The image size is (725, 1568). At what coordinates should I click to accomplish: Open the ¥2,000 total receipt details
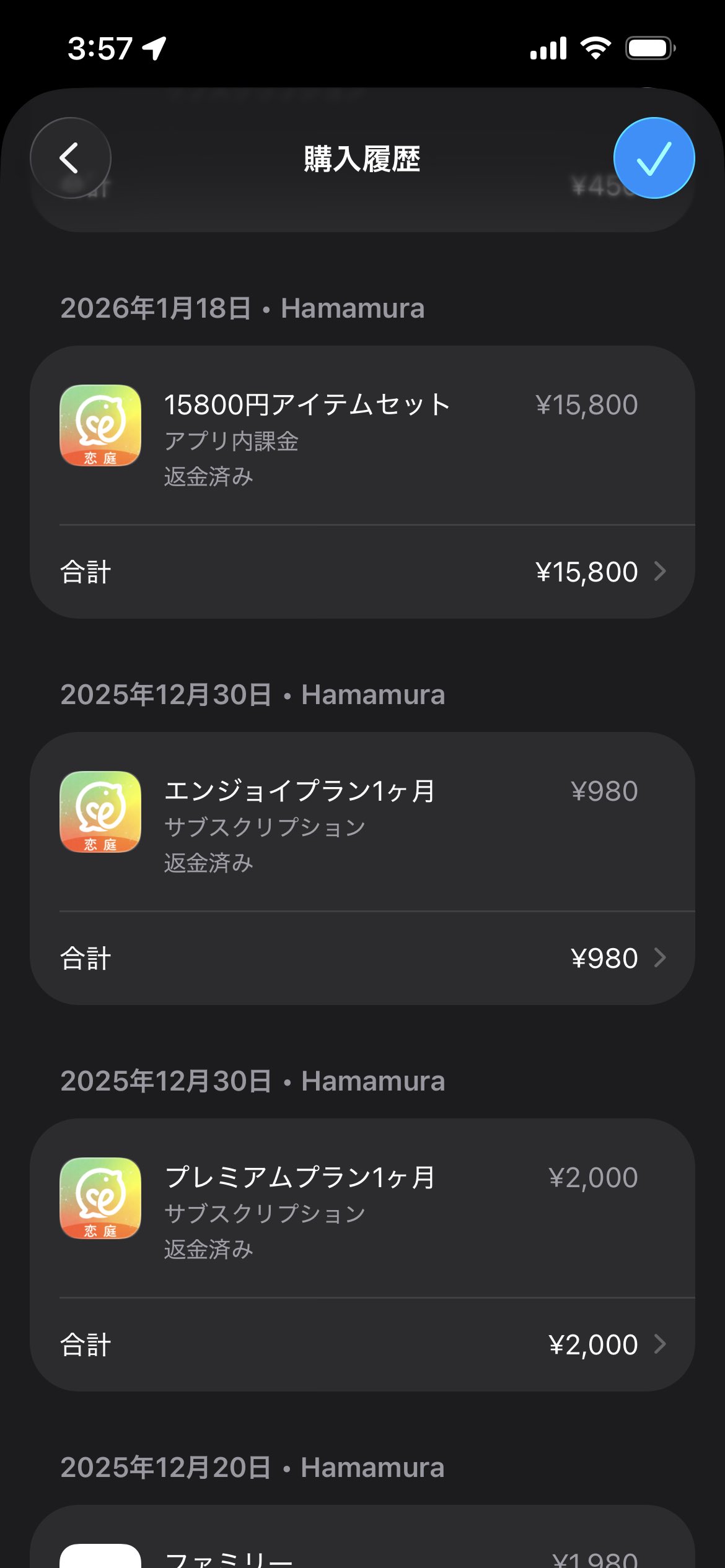pos(362,1344)
